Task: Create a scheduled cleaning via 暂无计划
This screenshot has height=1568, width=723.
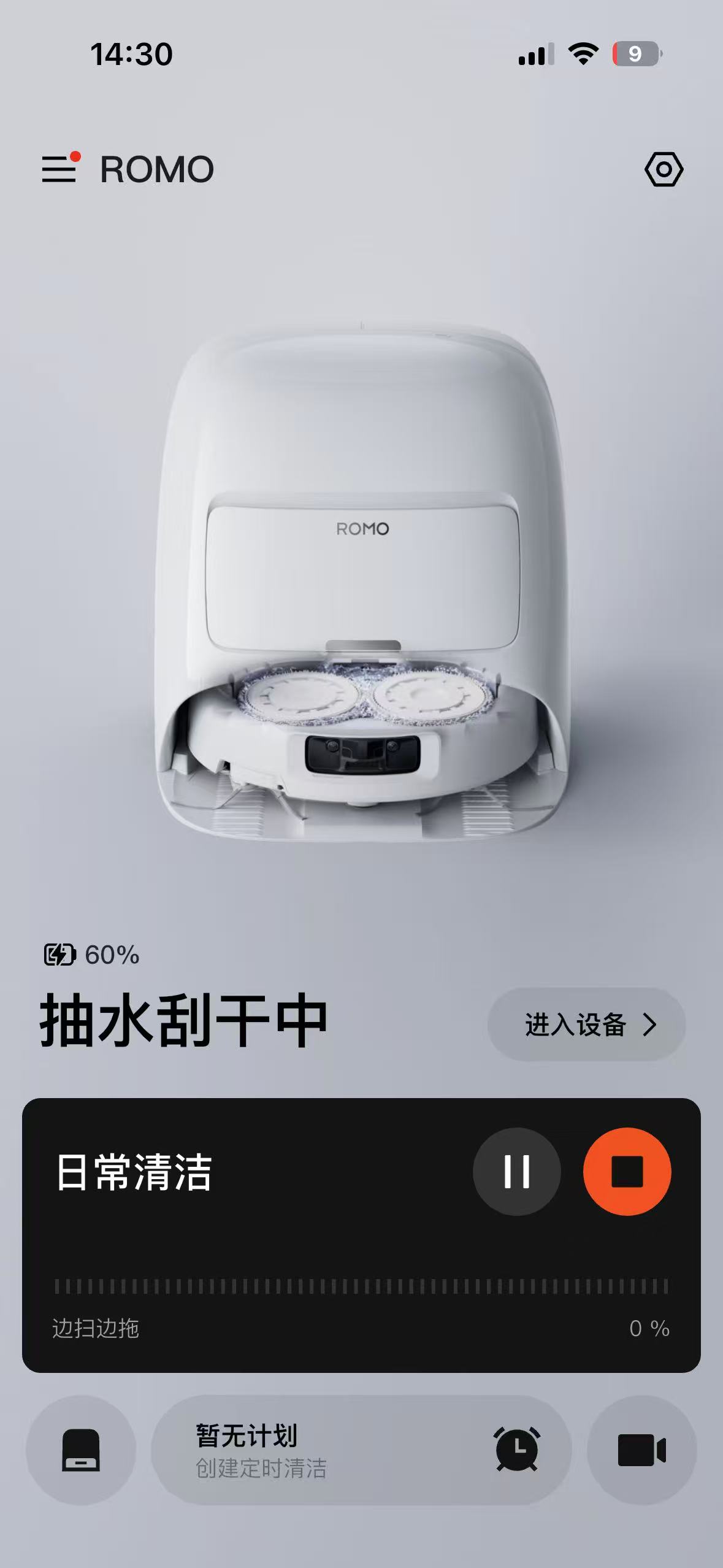Action: pos(361,1450)
